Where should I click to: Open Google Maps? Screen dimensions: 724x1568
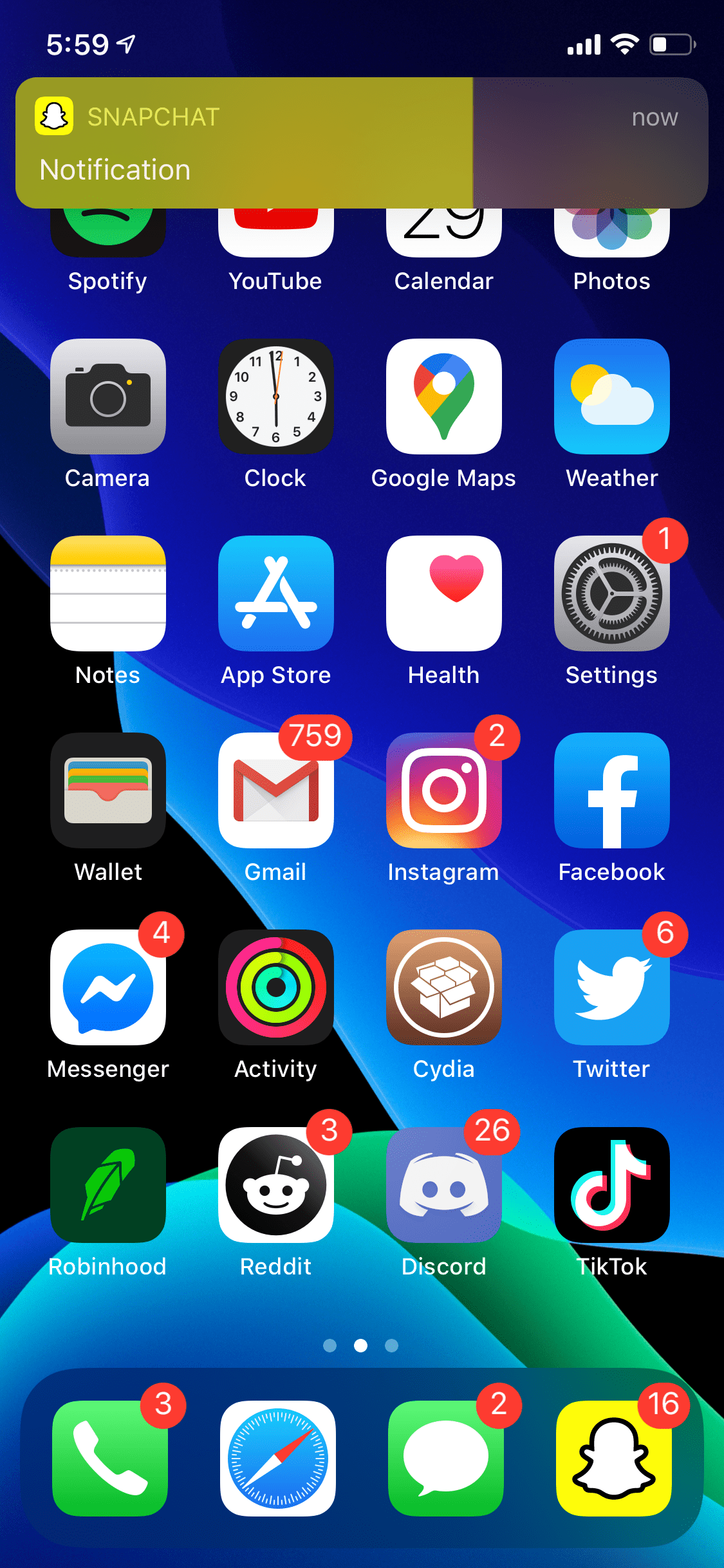click(443, 397)
